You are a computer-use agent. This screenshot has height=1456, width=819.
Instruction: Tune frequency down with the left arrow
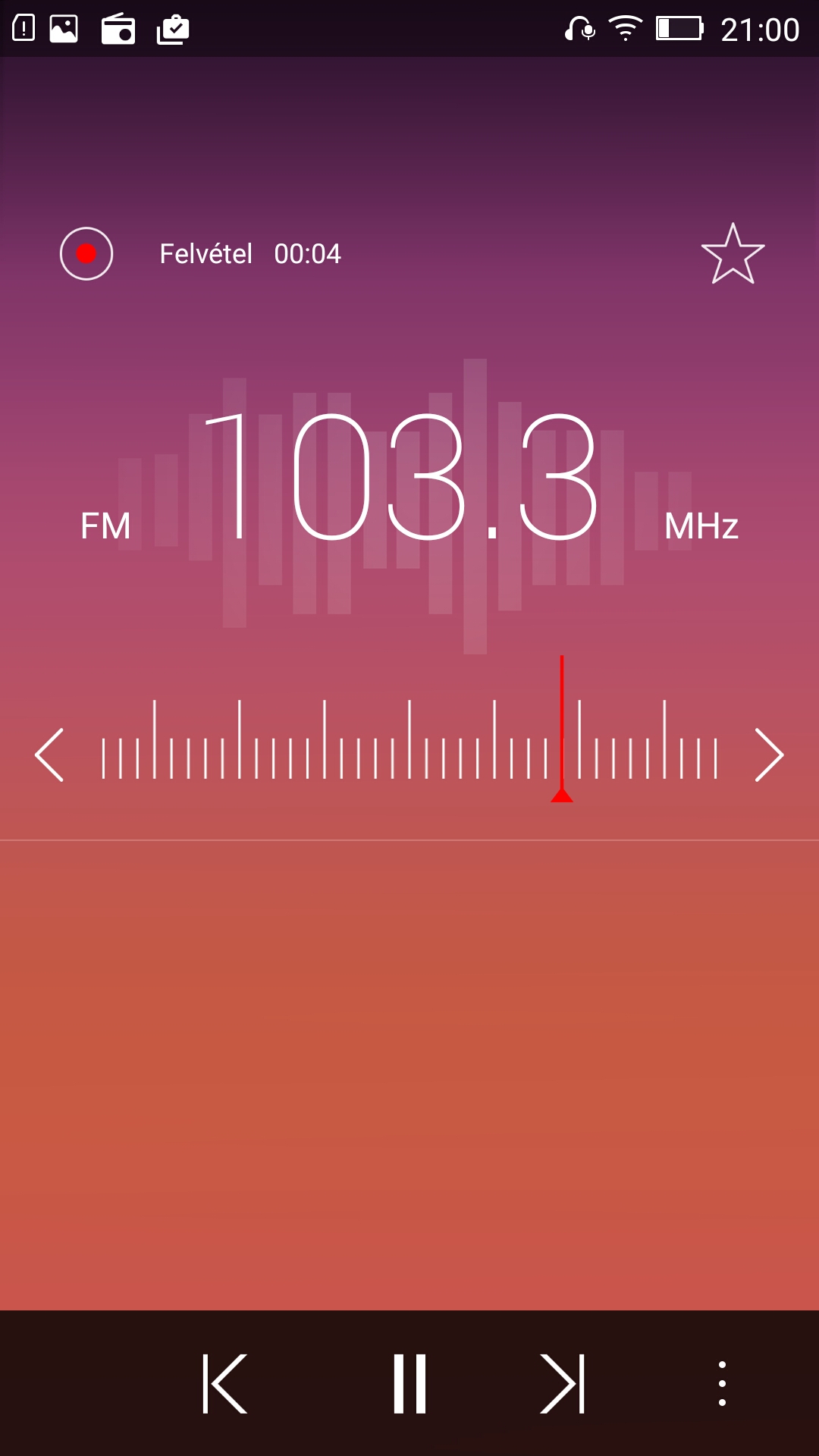pyautogui.click(x=49, y=755)
